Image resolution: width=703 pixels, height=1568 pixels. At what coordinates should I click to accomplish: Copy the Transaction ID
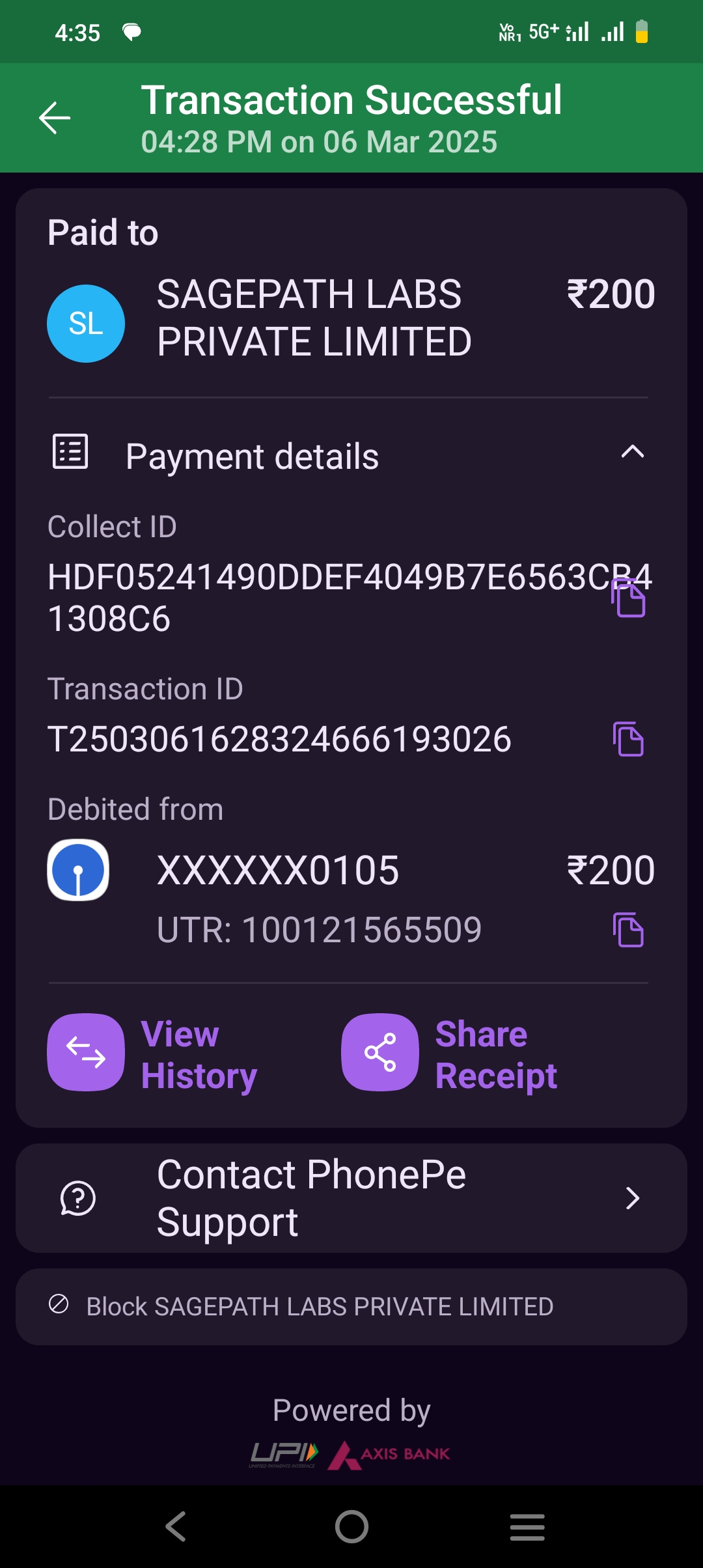pos(629,740)
